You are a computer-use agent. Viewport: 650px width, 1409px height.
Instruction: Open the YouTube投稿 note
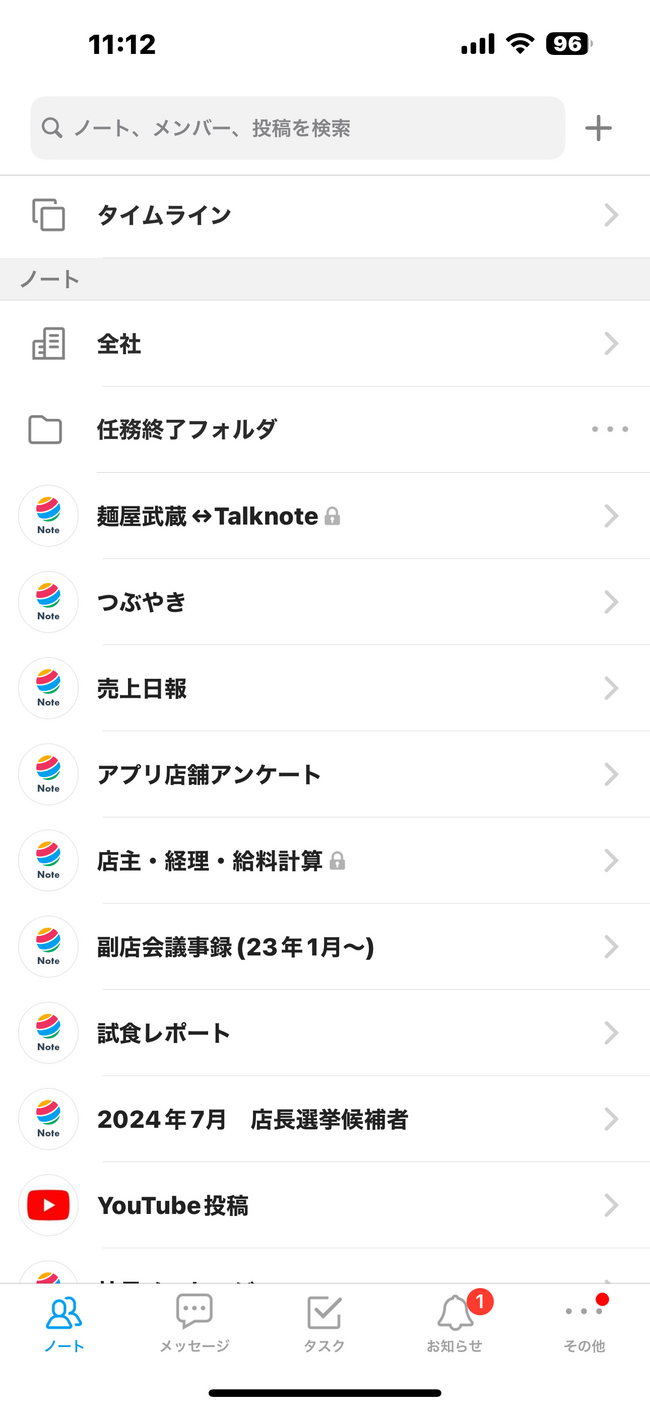tap(324, 1205)
